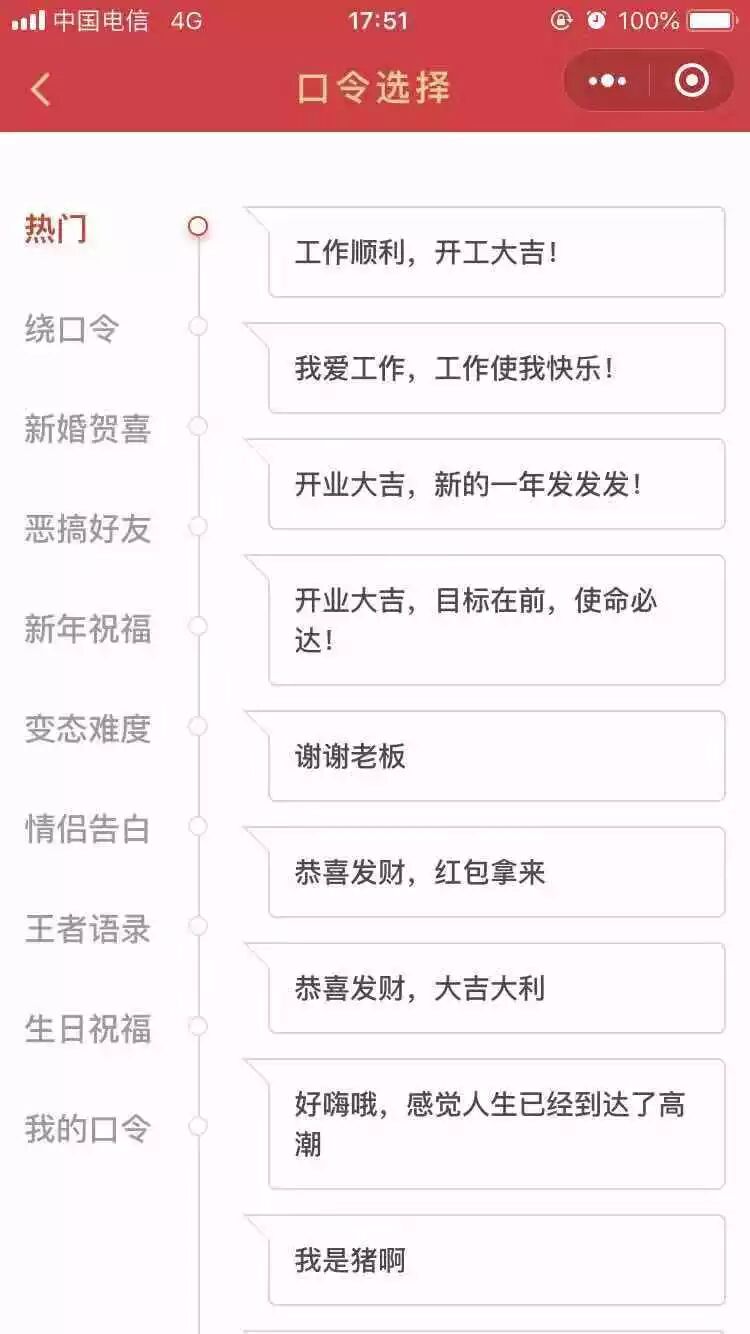Pick the phrase 恭喜发财,红包拿来
The width and height of the screenshot is (750, 1334).
(496, 873)
